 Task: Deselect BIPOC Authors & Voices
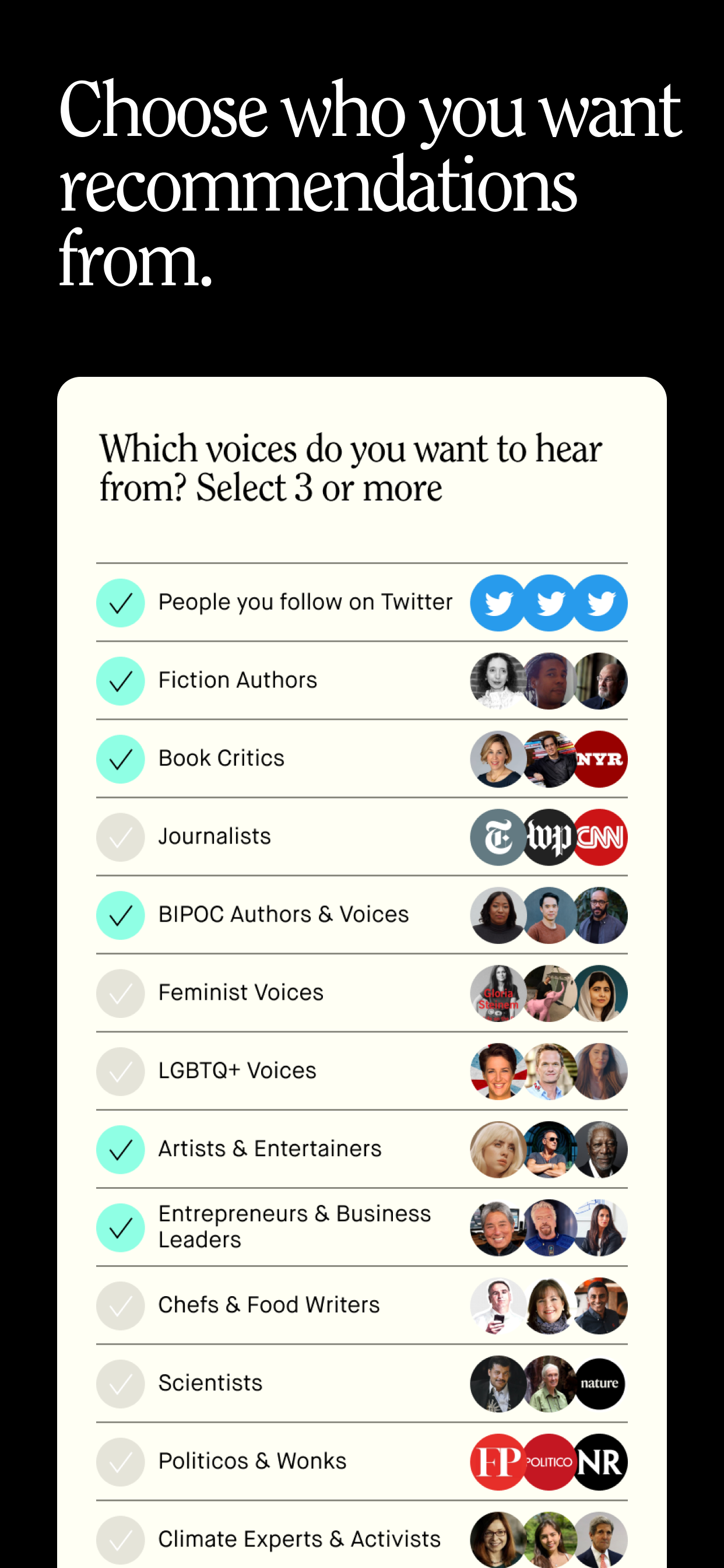click(121, 915)
